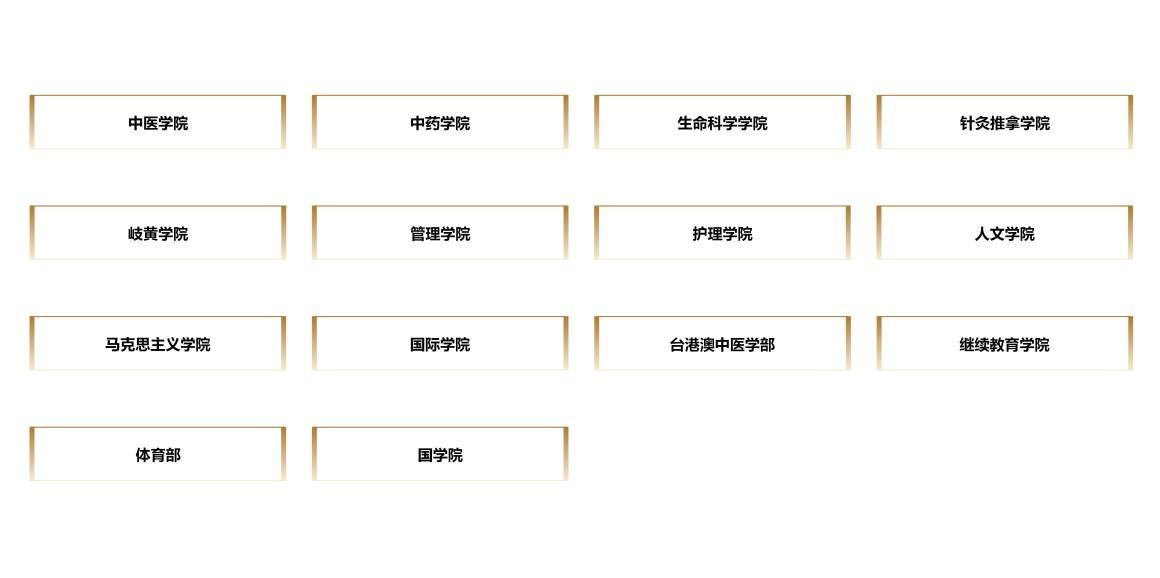Screen dimensions: 1160x578
Task: Tap 继续教育学院
Action: point(1004,344)
